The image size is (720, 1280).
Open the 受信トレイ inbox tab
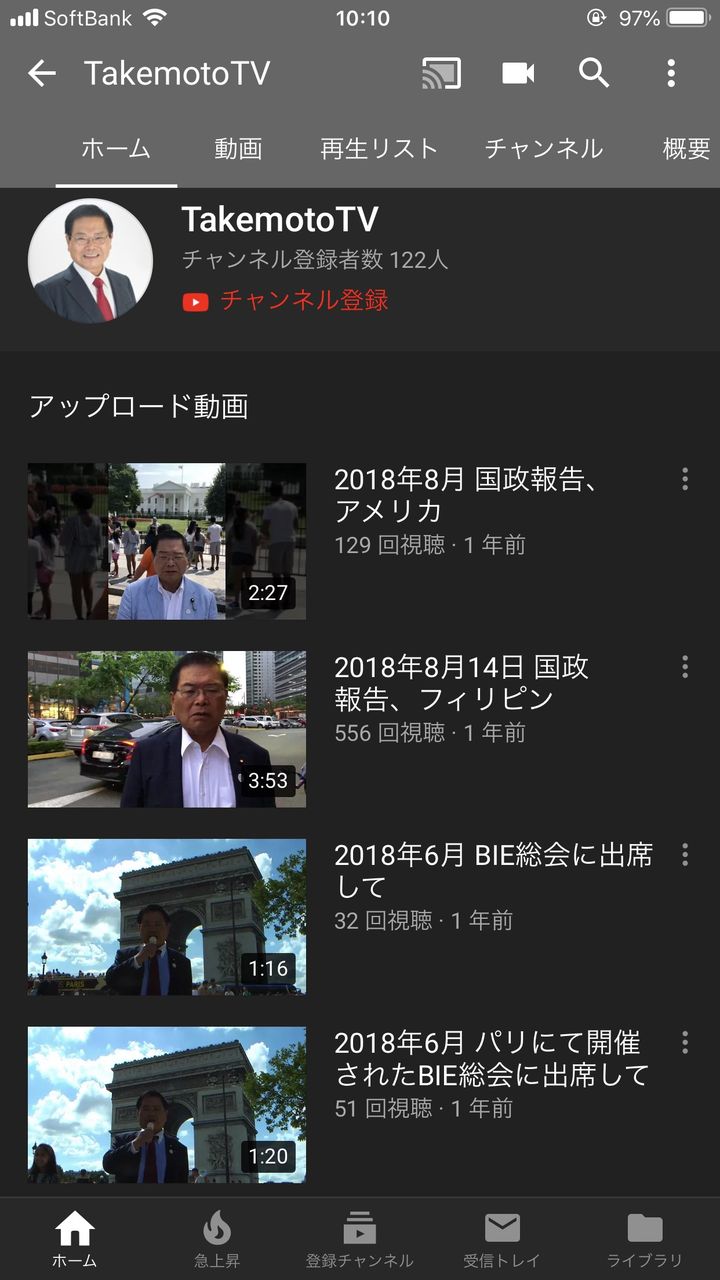pos(502,1238)
